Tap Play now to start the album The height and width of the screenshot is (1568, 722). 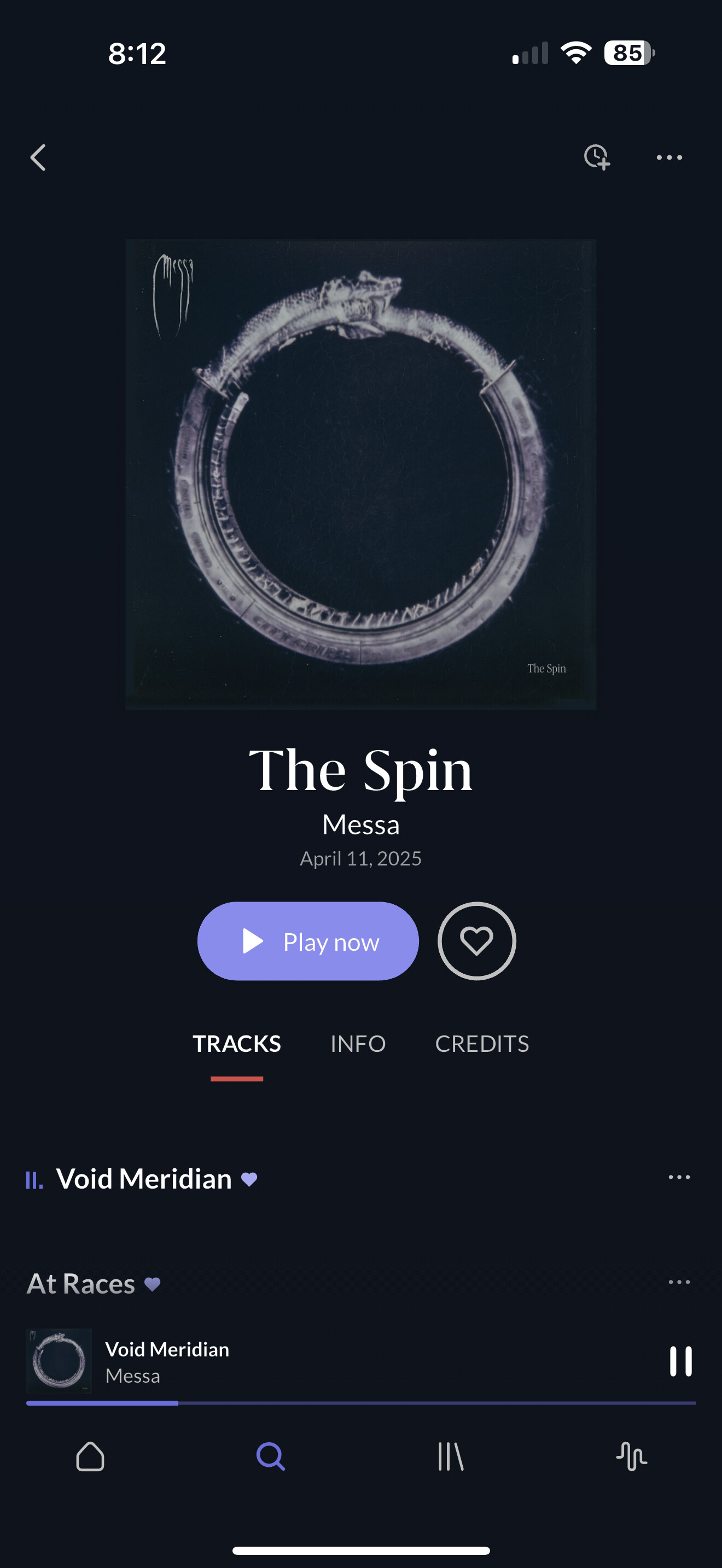point(308,941)
